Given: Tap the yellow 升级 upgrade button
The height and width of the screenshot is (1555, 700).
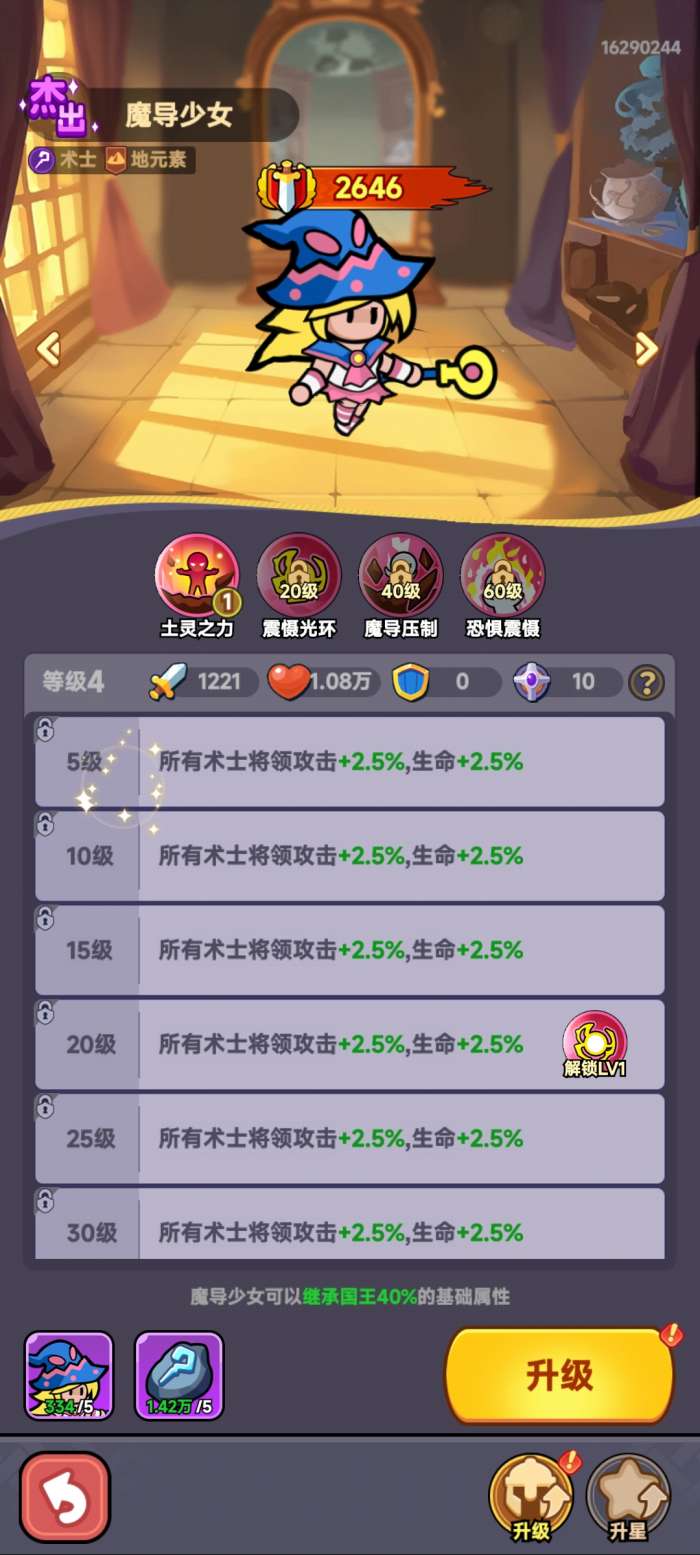Looking at the screenshot, I should (x=559, y=1376).
